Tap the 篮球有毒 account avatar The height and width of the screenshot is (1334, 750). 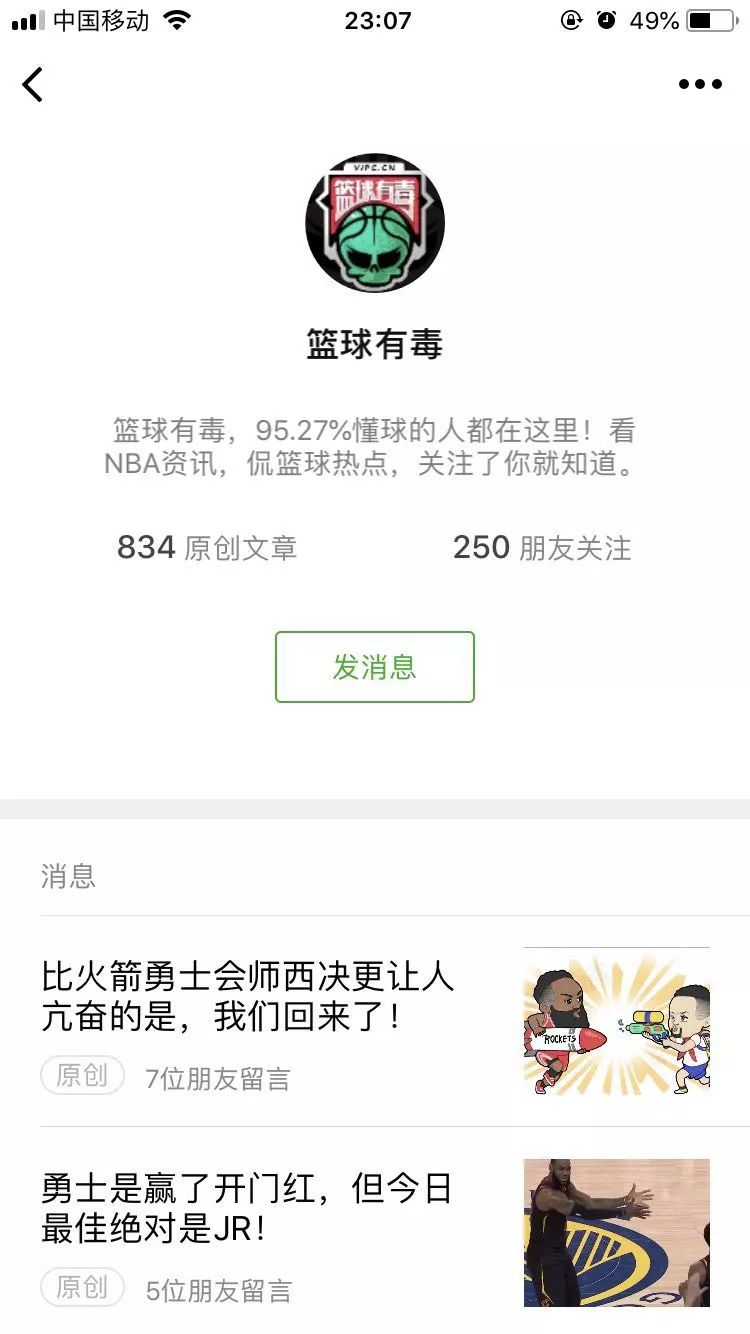coord(374,223)
